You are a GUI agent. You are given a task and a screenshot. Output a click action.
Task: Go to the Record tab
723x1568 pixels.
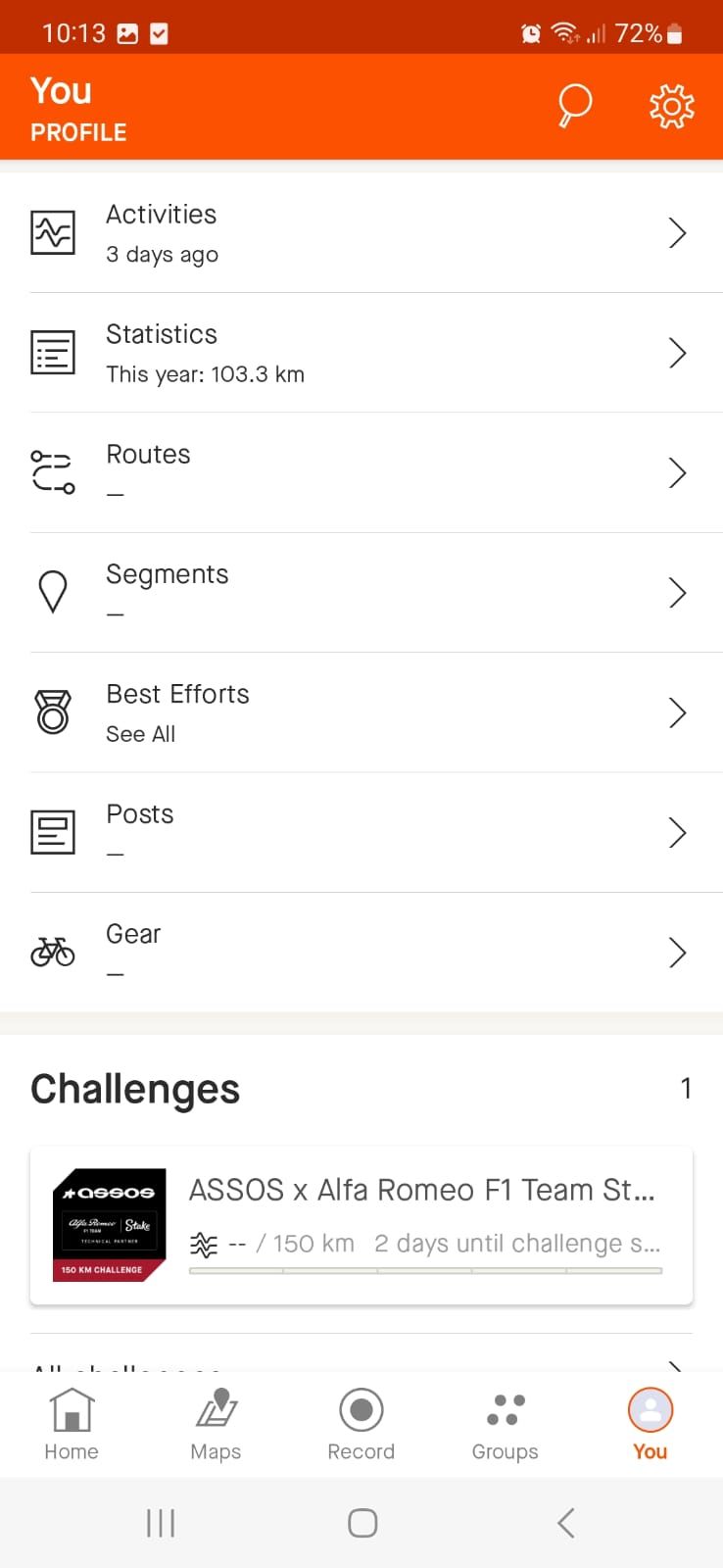[361, 1425]
